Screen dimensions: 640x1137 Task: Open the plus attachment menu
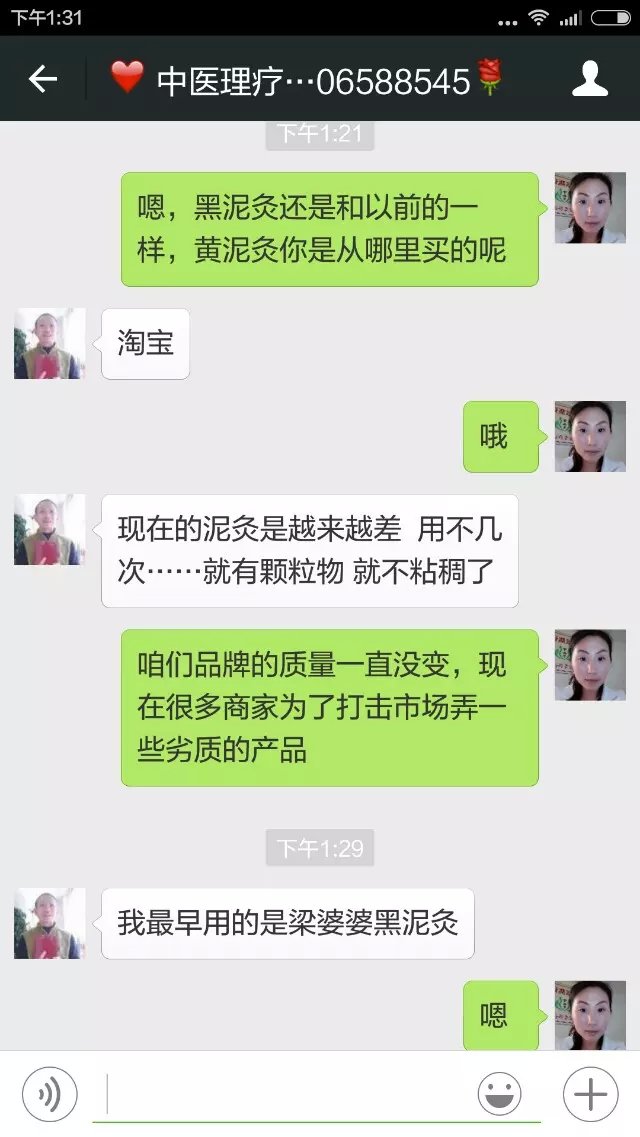click(590, 1094)
